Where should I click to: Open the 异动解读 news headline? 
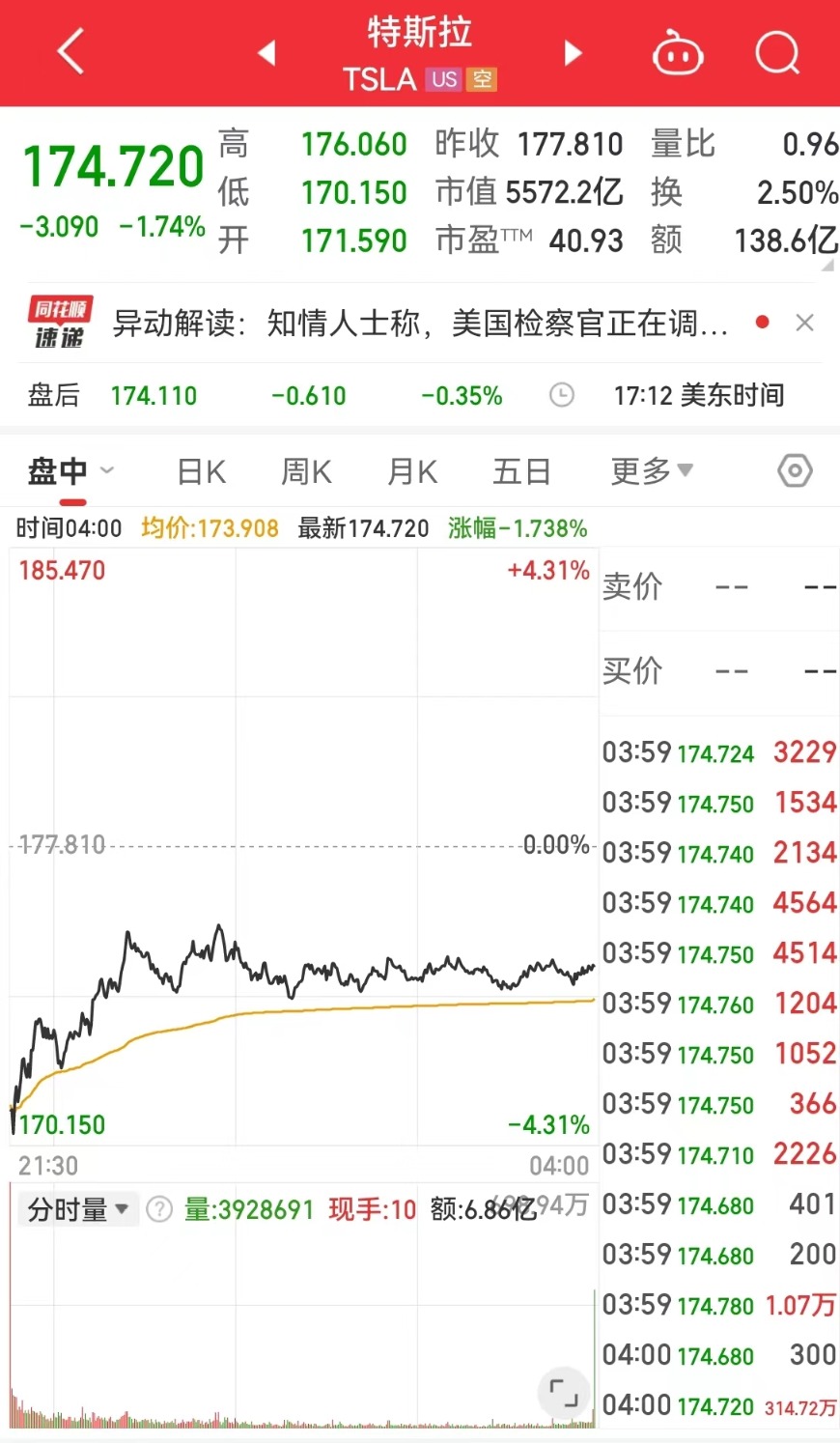pos(420,323)
